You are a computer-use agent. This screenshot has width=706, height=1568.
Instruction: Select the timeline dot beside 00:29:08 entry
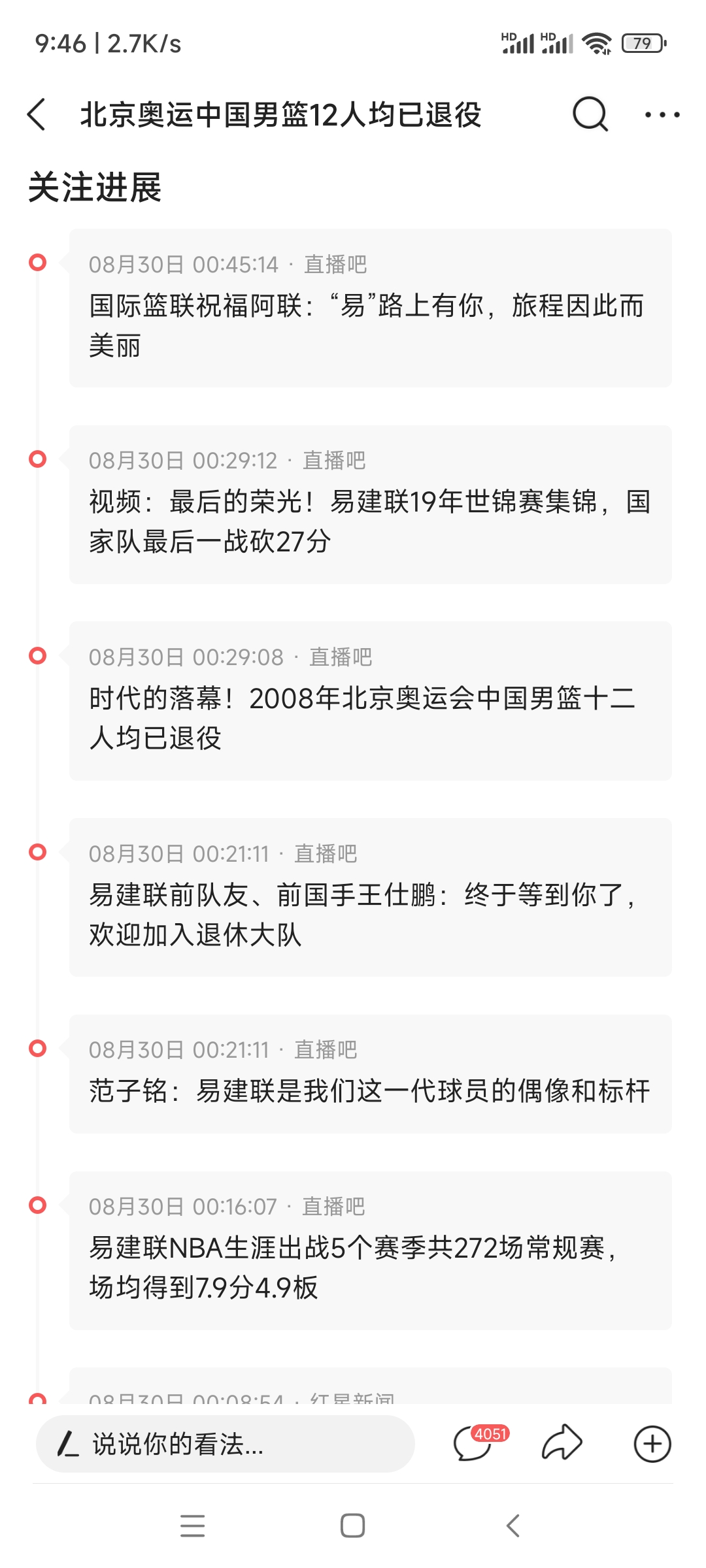(x=37, y=655)
